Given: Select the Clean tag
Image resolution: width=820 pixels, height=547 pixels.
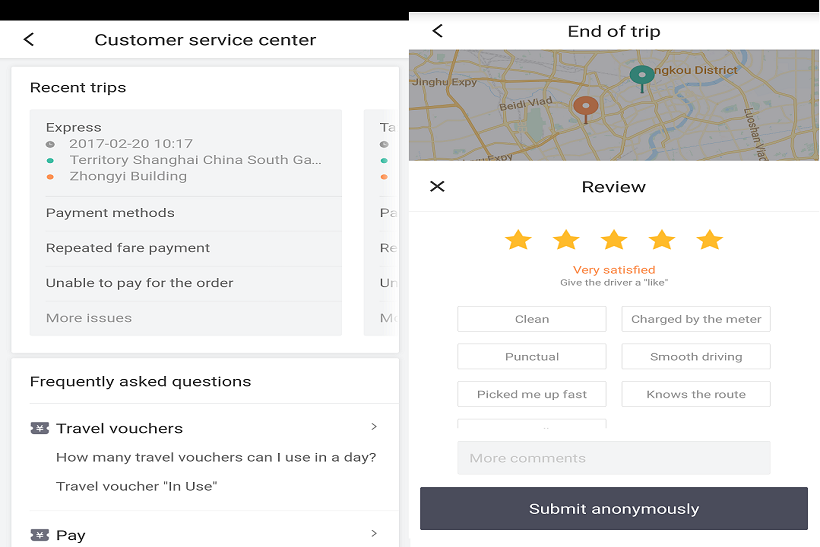Looking at the screenshot, I should click(x=532, y=319).
